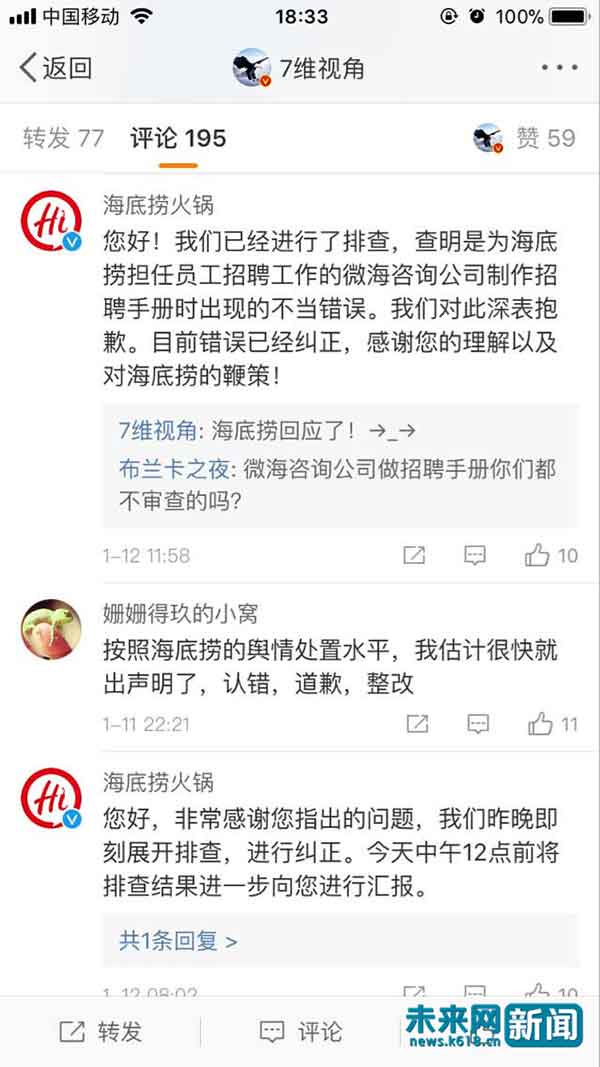Reply to the 1-11 22:21 comment
600x1067 pixels.
pos(479,723)
